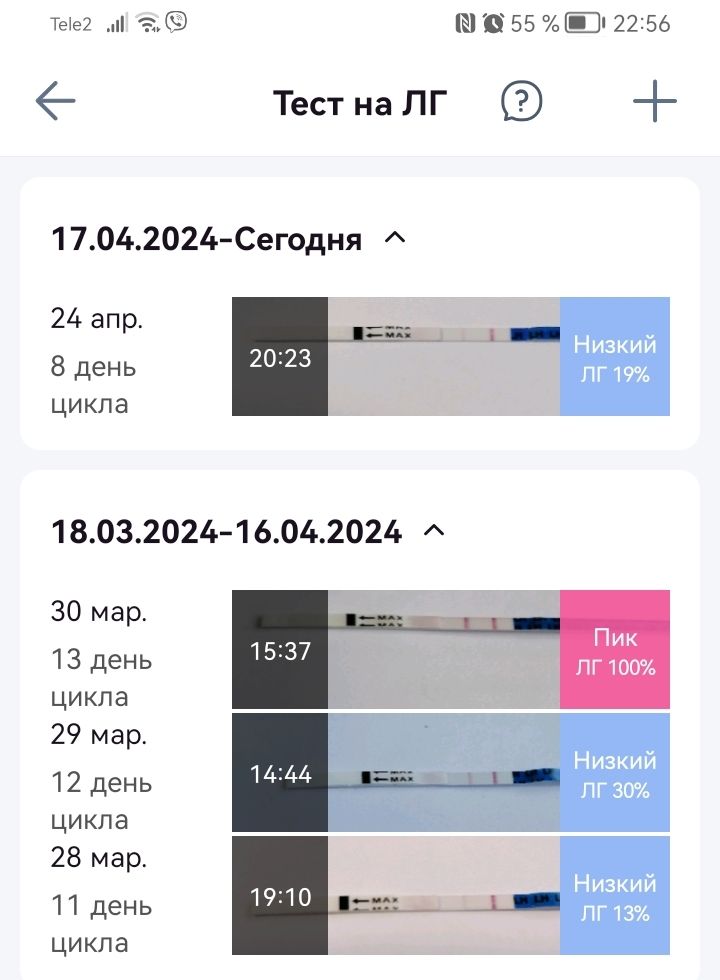Tap the back arrow to leave the test list
Image resolution: width=720 pixels, height=980 pixels.
click(55, 101)
